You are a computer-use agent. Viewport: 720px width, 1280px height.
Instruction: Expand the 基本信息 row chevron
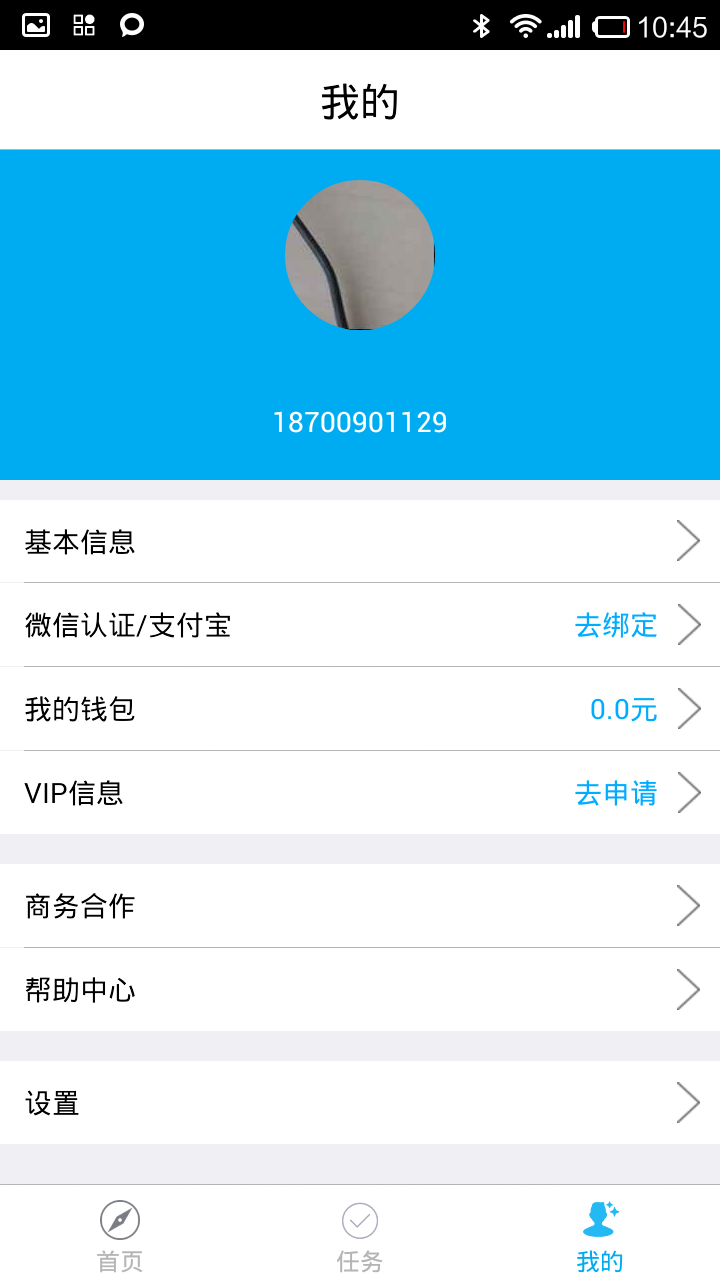click(x=688, y=540)
